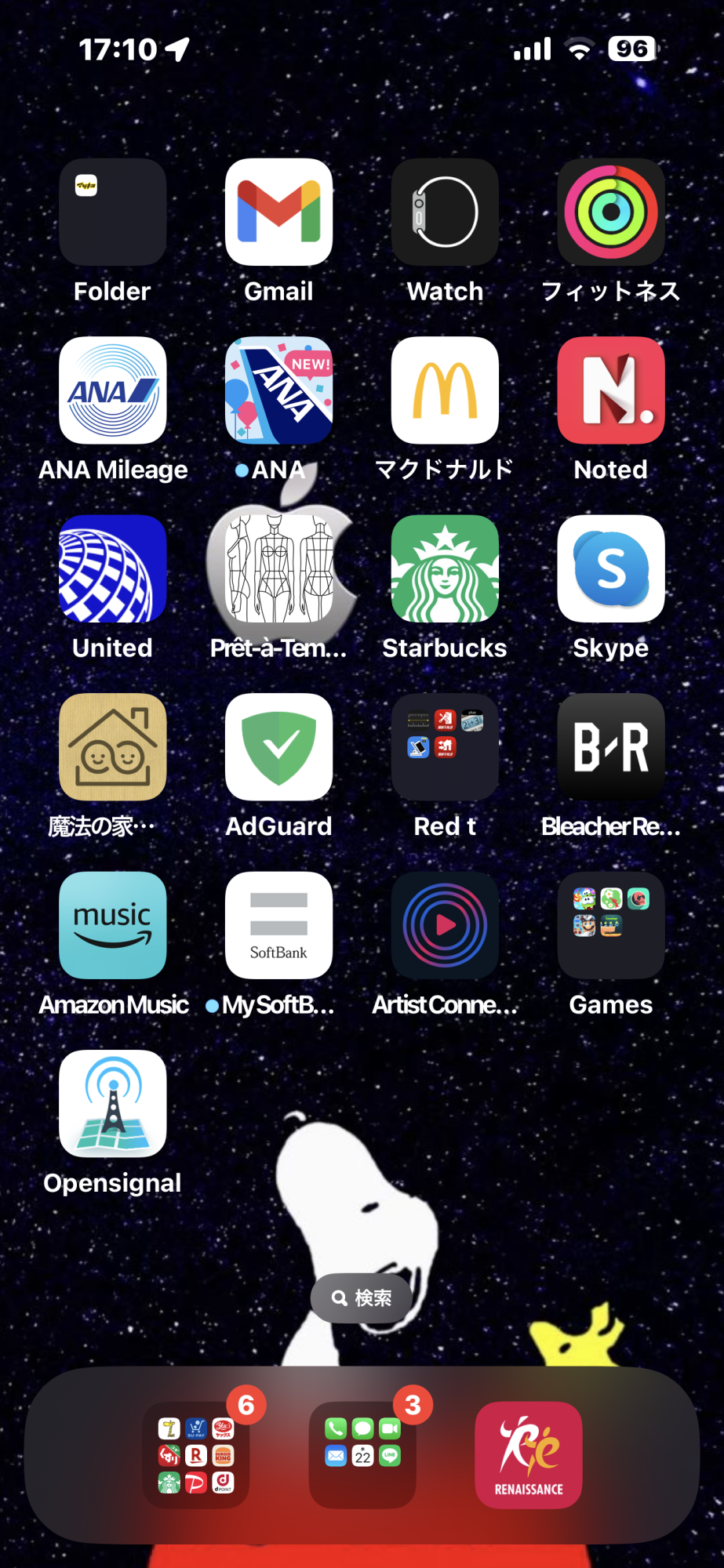Open the Renaissance app in dock

(x=528, y=1455)
